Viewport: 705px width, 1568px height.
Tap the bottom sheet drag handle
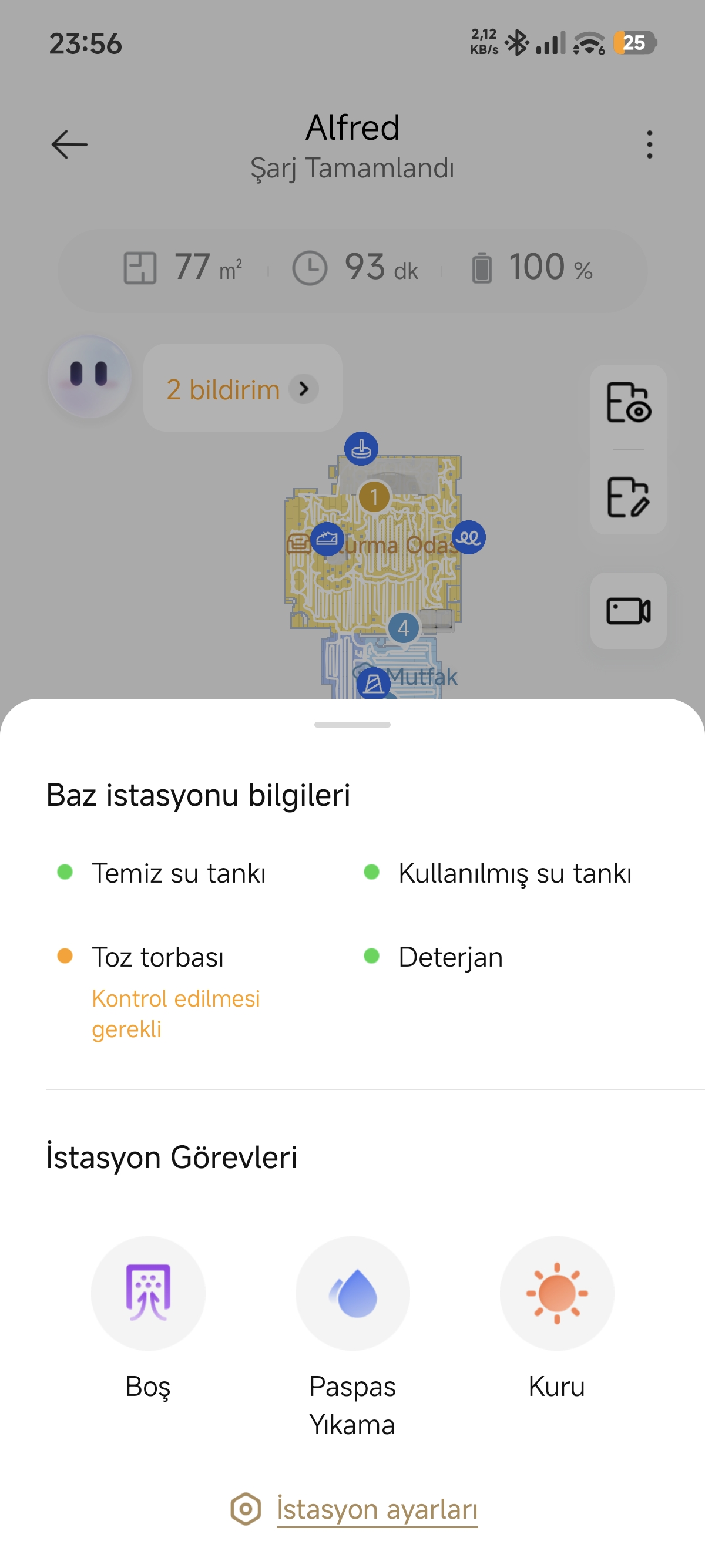coord(352,724)
